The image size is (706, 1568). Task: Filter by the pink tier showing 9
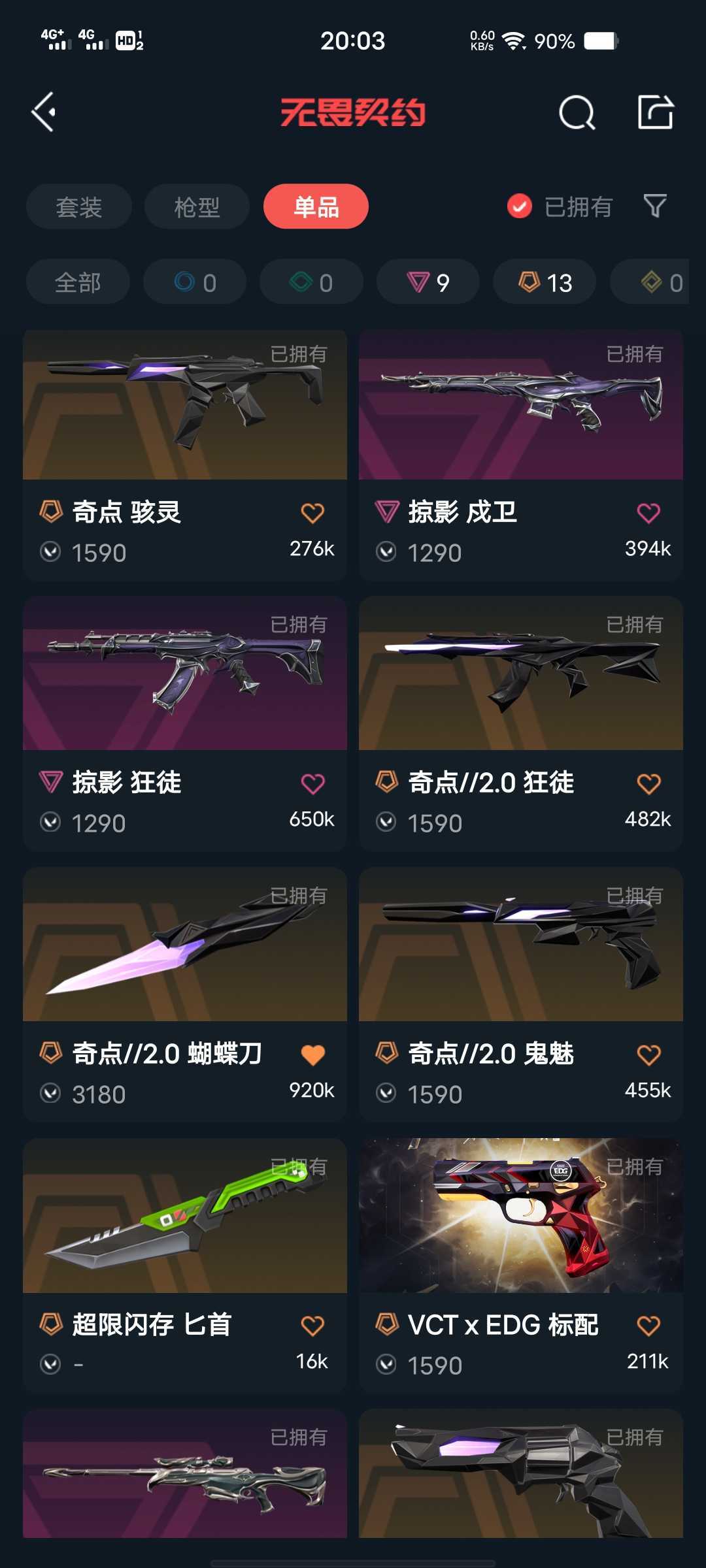point(428,282)
